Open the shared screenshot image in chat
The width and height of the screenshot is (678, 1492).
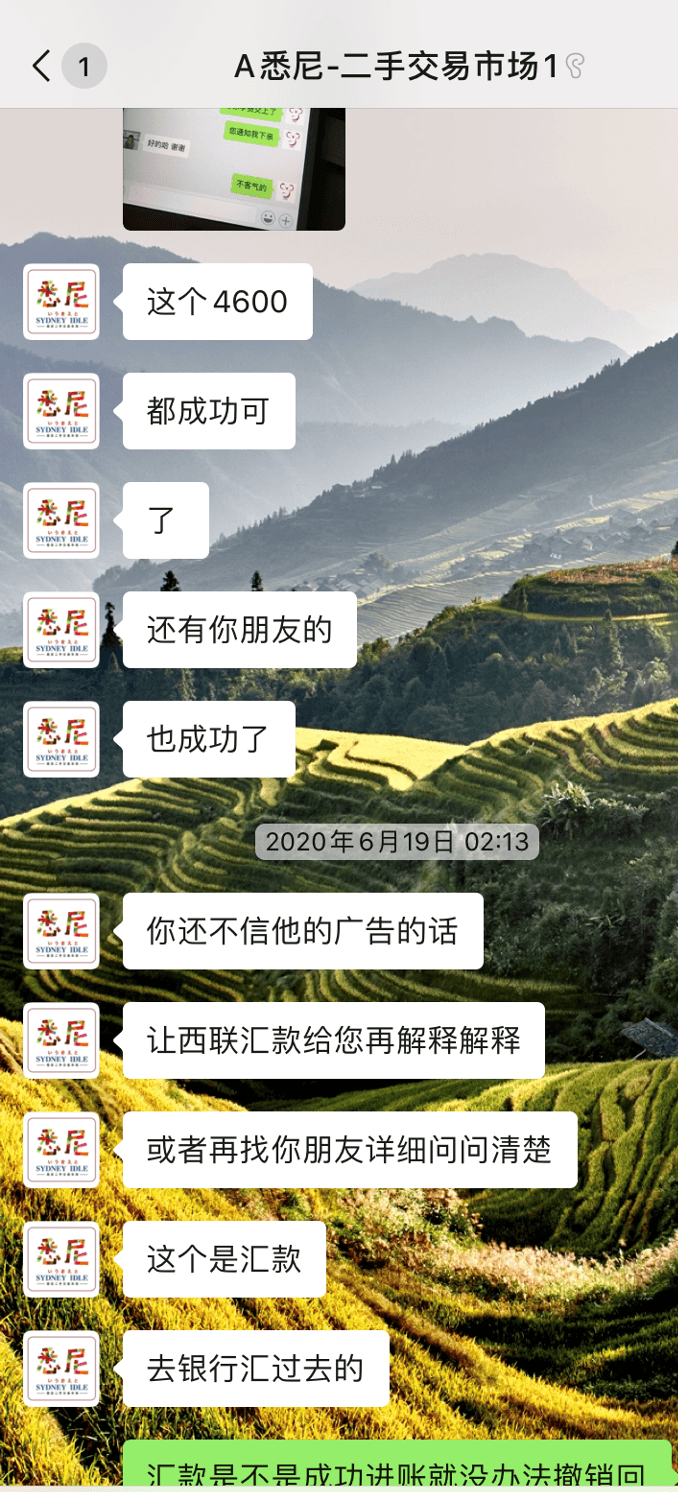tap(234, 168)
